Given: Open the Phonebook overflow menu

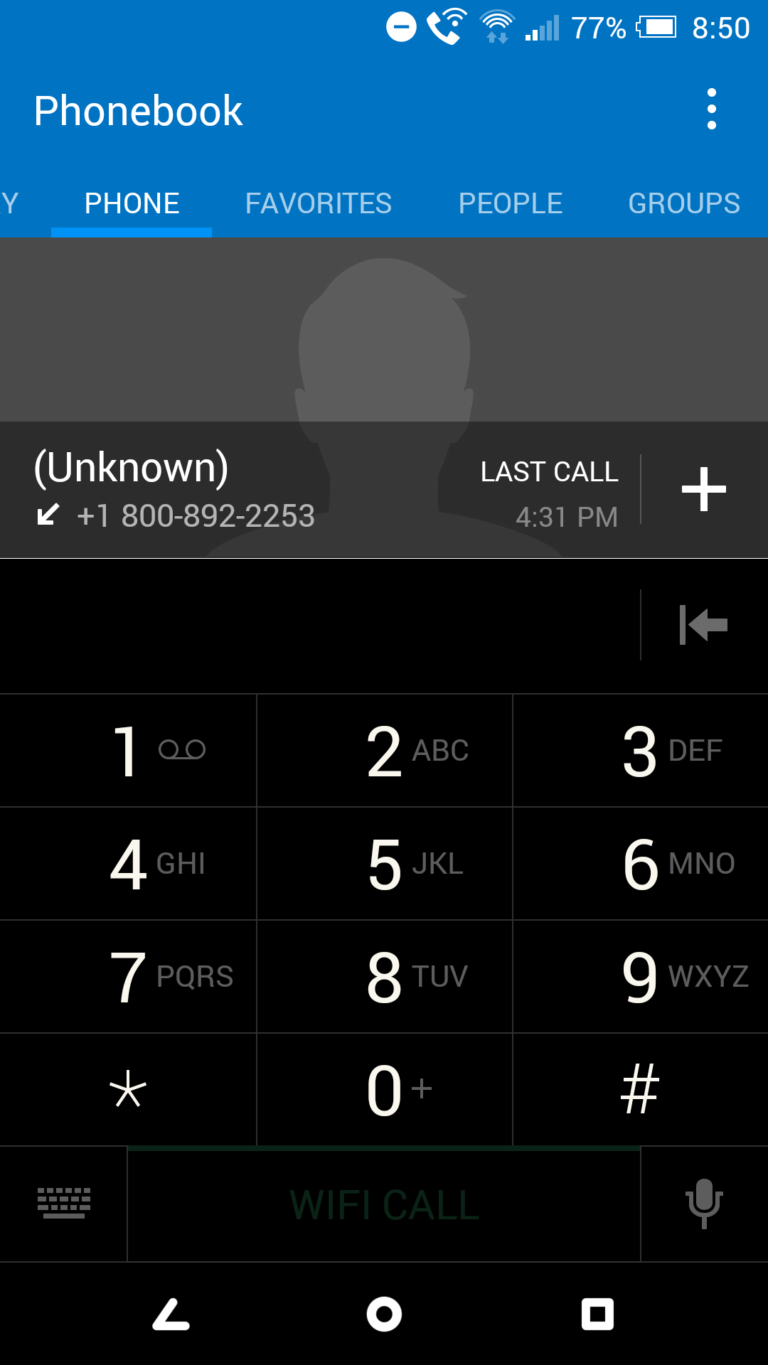Looking at the screenshot, I should [711, 109].
